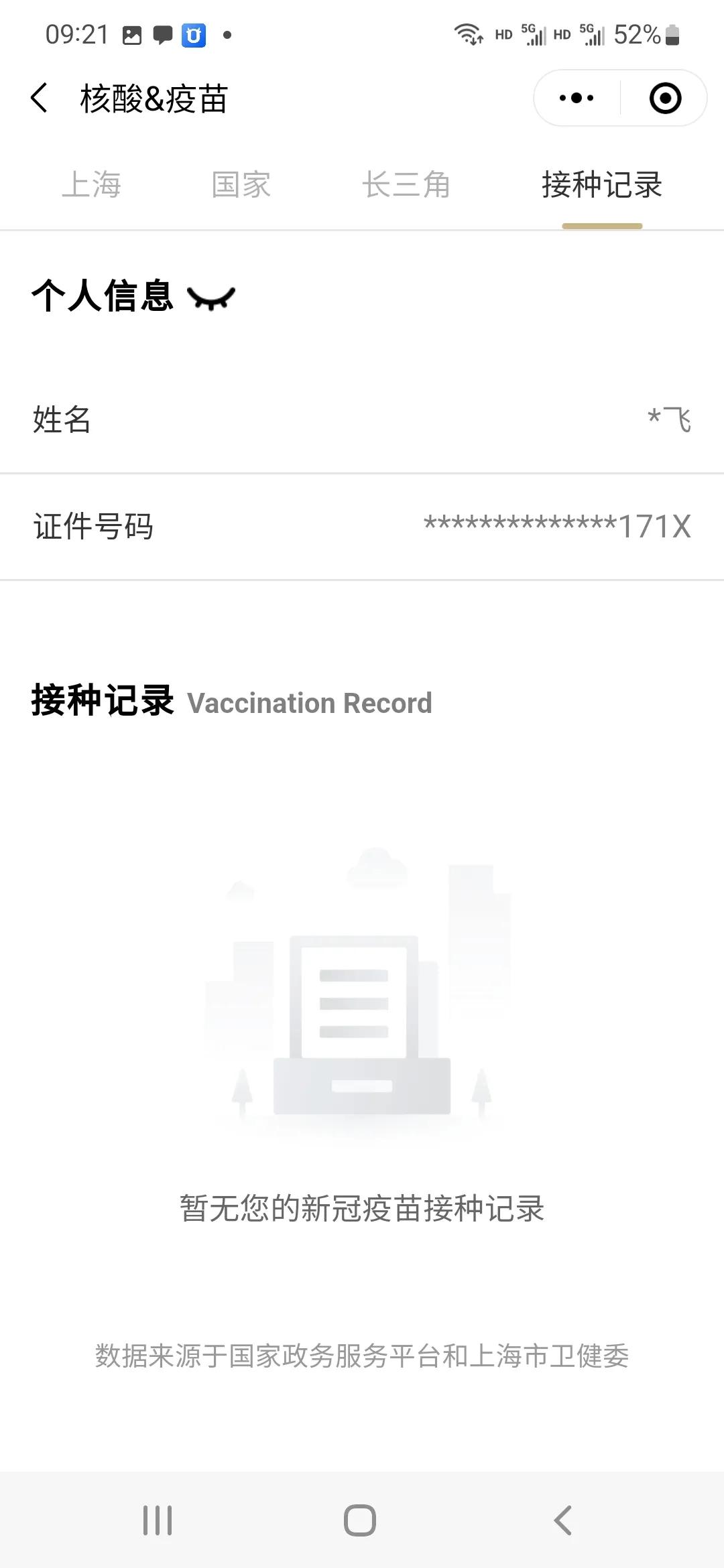This screenshot has height=1568, width=724.
Task: Switch to the 长三角 tab
Action: click(406, 185)
